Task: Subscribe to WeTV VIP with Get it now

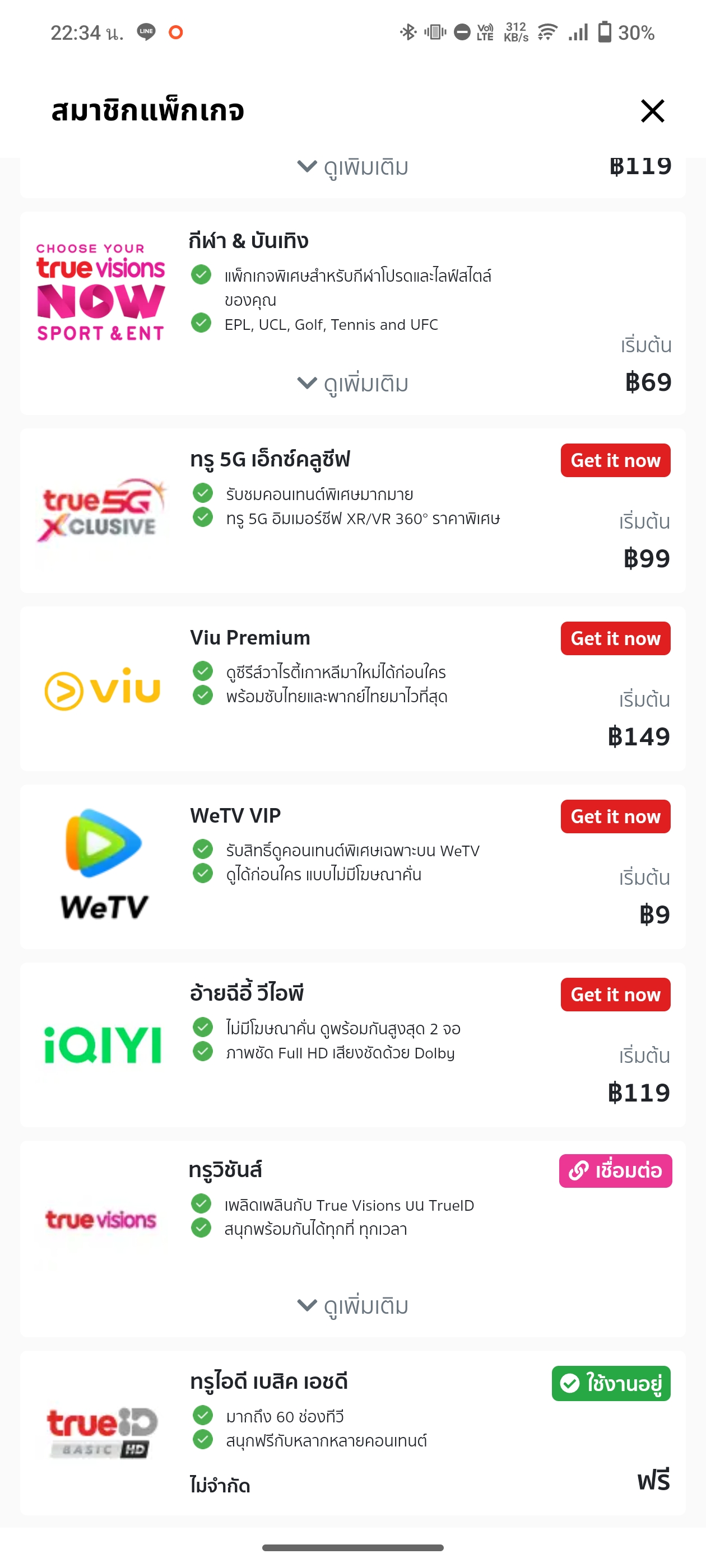Action: tap(615, 816)
